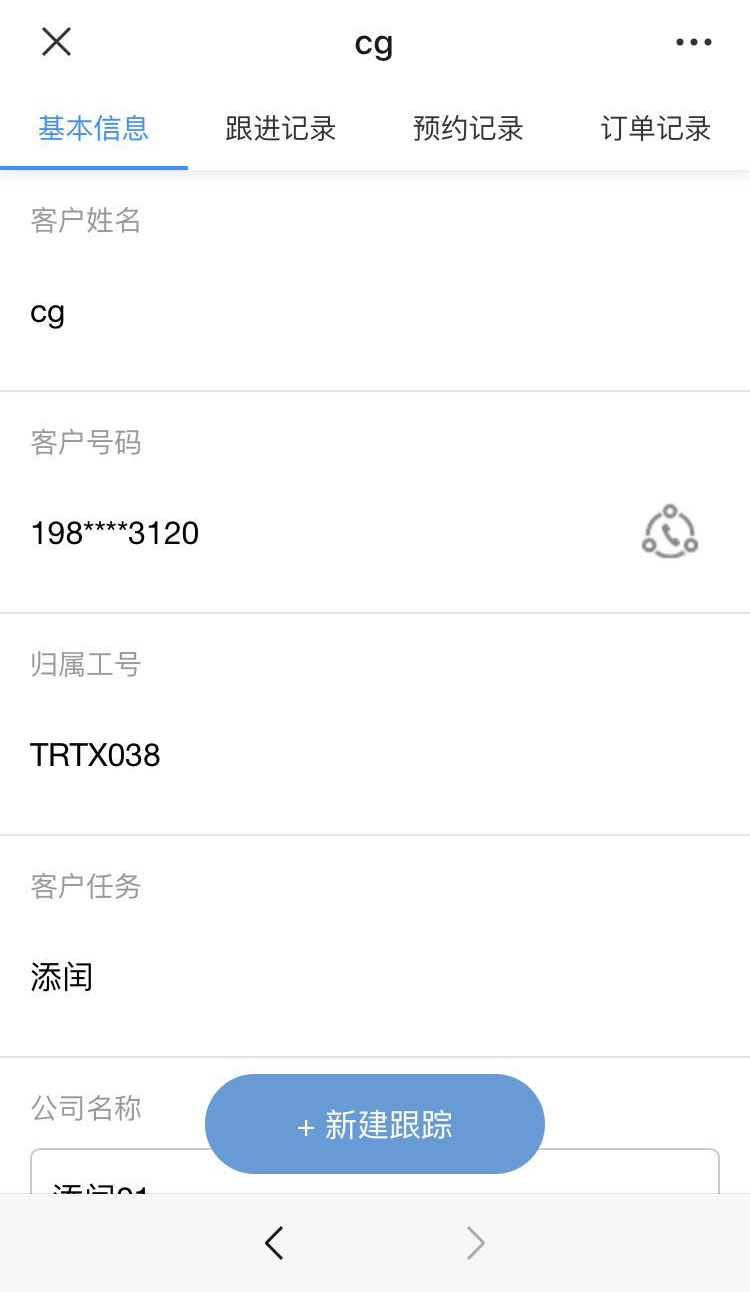This screenshot has height=1292, width=750.
Task: View the 订单记录 tab
Action: click(655, 128)
